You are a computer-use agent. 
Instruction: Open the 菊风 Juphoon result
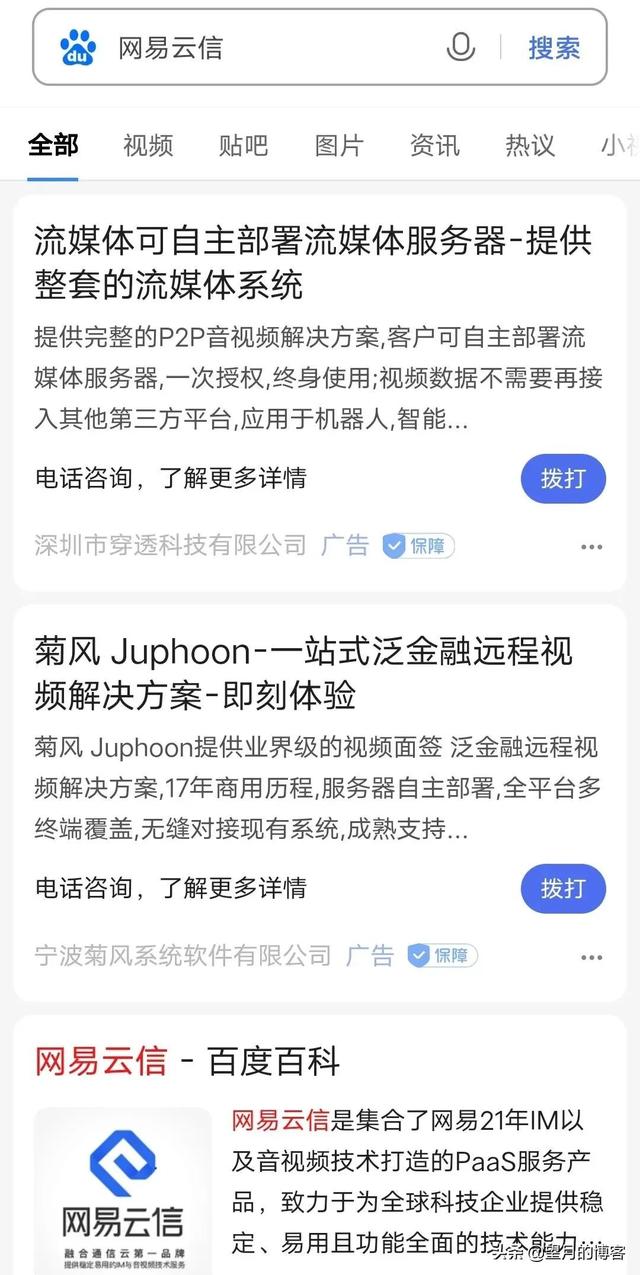click(x=303, y=673)
